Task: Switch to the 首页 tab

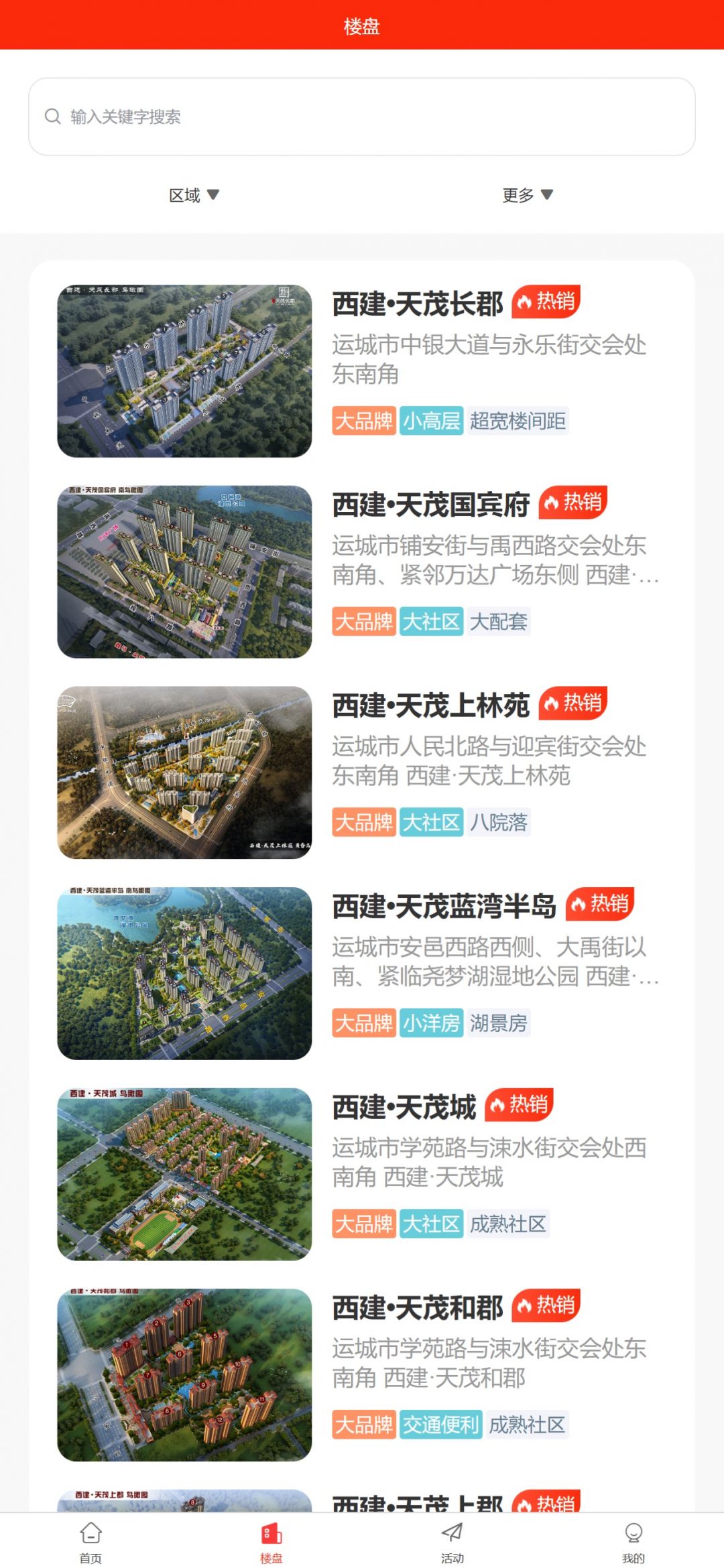Action: pos(90,1540)
